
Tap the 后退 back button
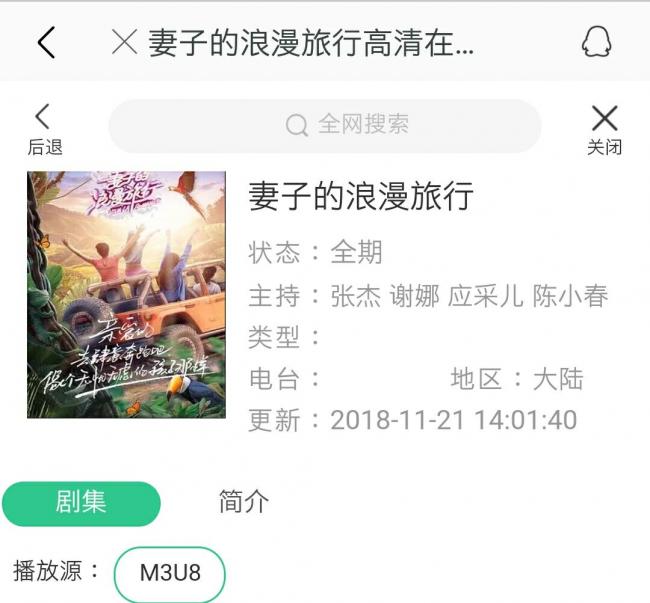click(44, 129)
